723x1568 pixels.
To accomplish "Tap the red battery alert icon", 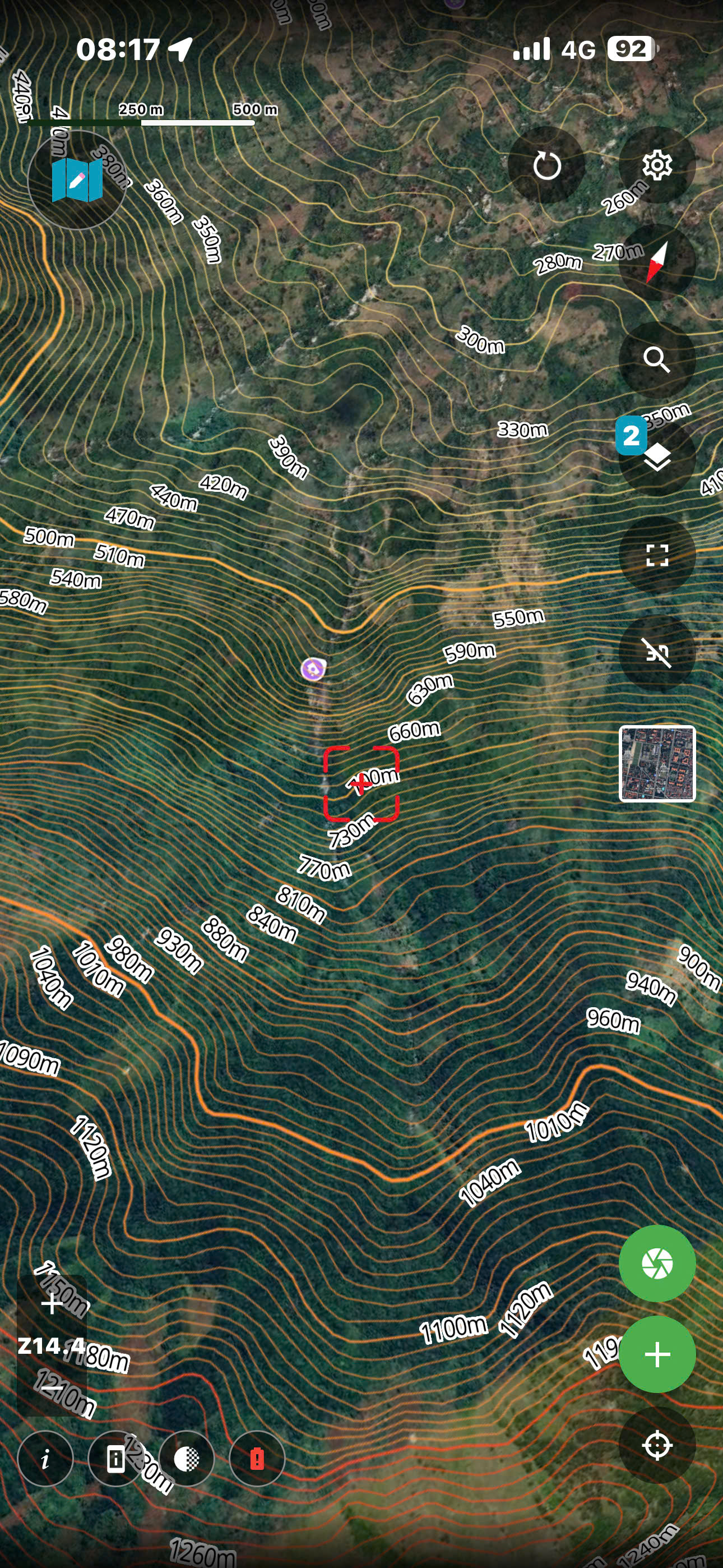I will tap(257, 1459).
